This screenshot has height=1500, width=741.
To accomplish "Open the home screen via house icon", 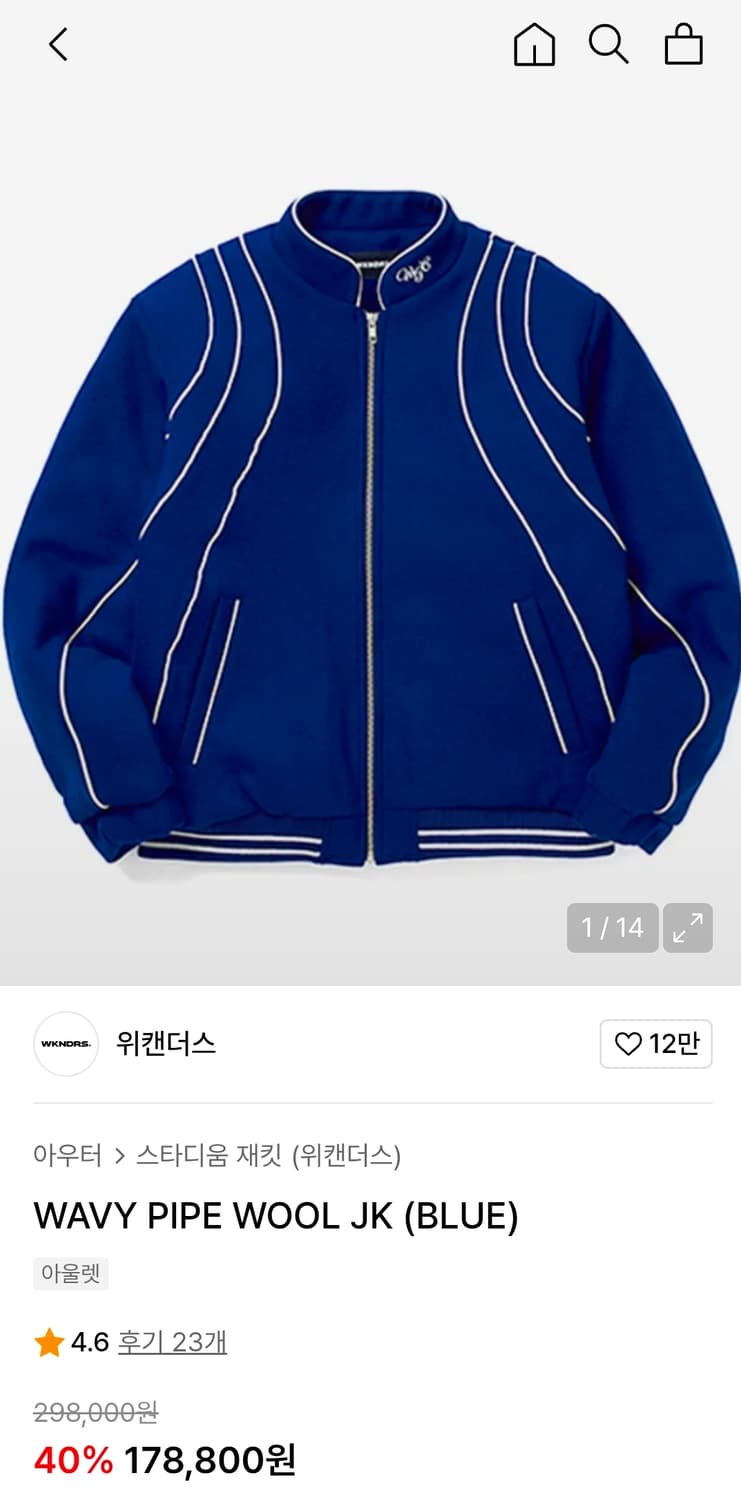I will tap(534, 44).
